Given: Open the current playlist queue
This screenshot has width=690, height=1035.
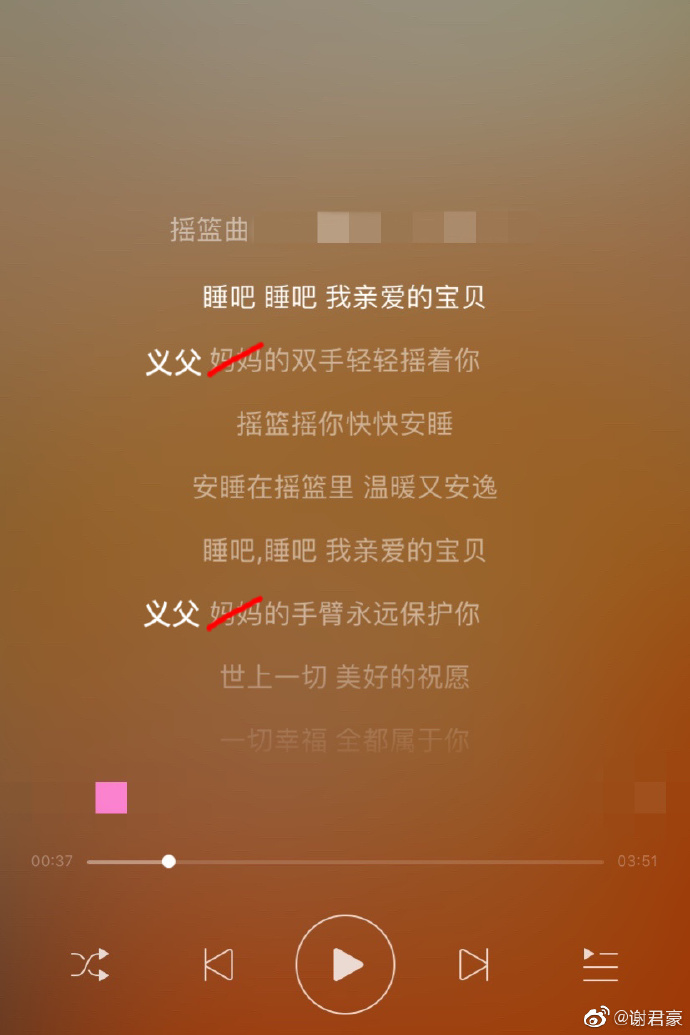Looking at the screenshot, I should point(600,965).
